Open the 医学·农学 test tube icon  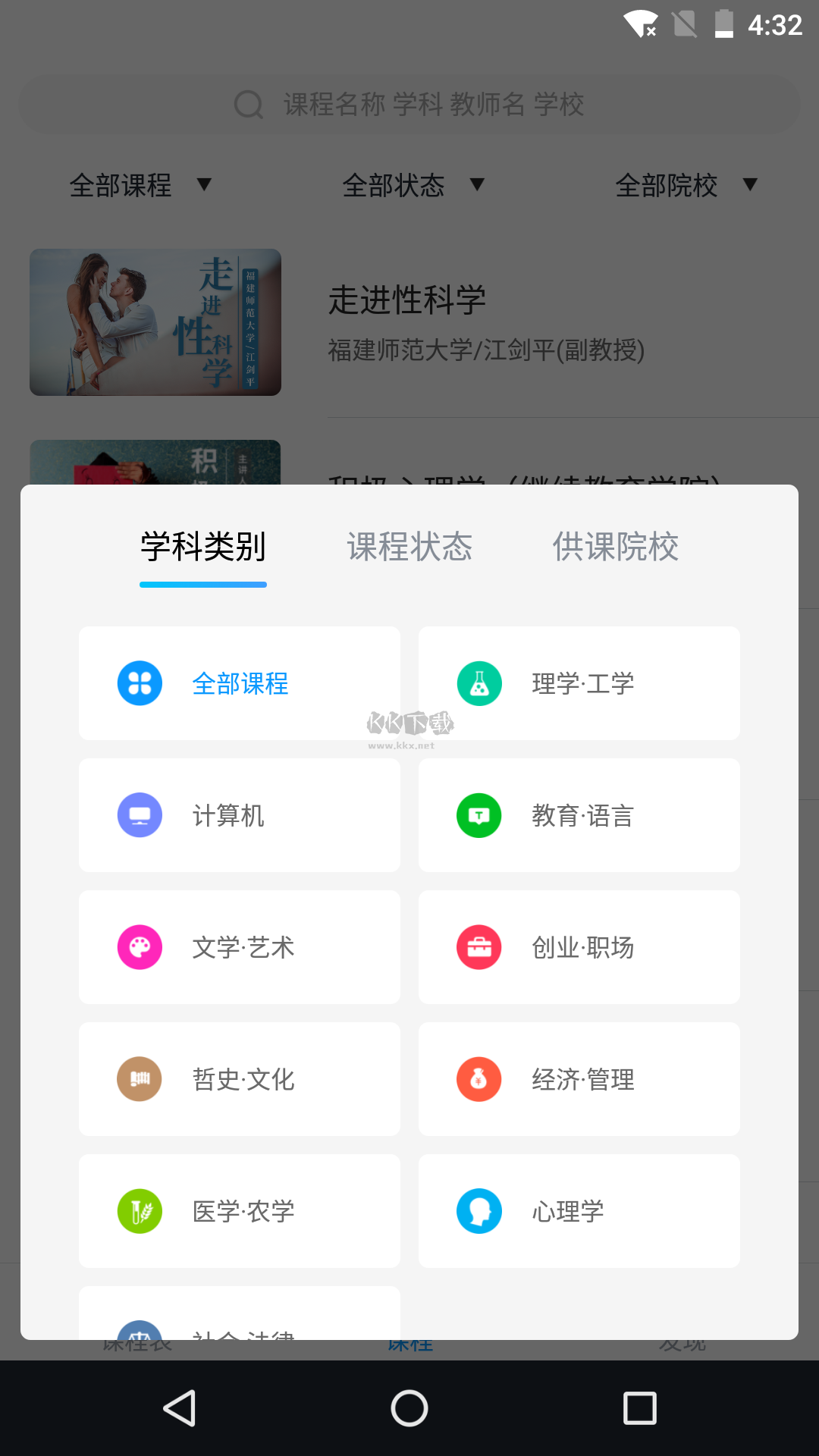(x=140, y=1210)
